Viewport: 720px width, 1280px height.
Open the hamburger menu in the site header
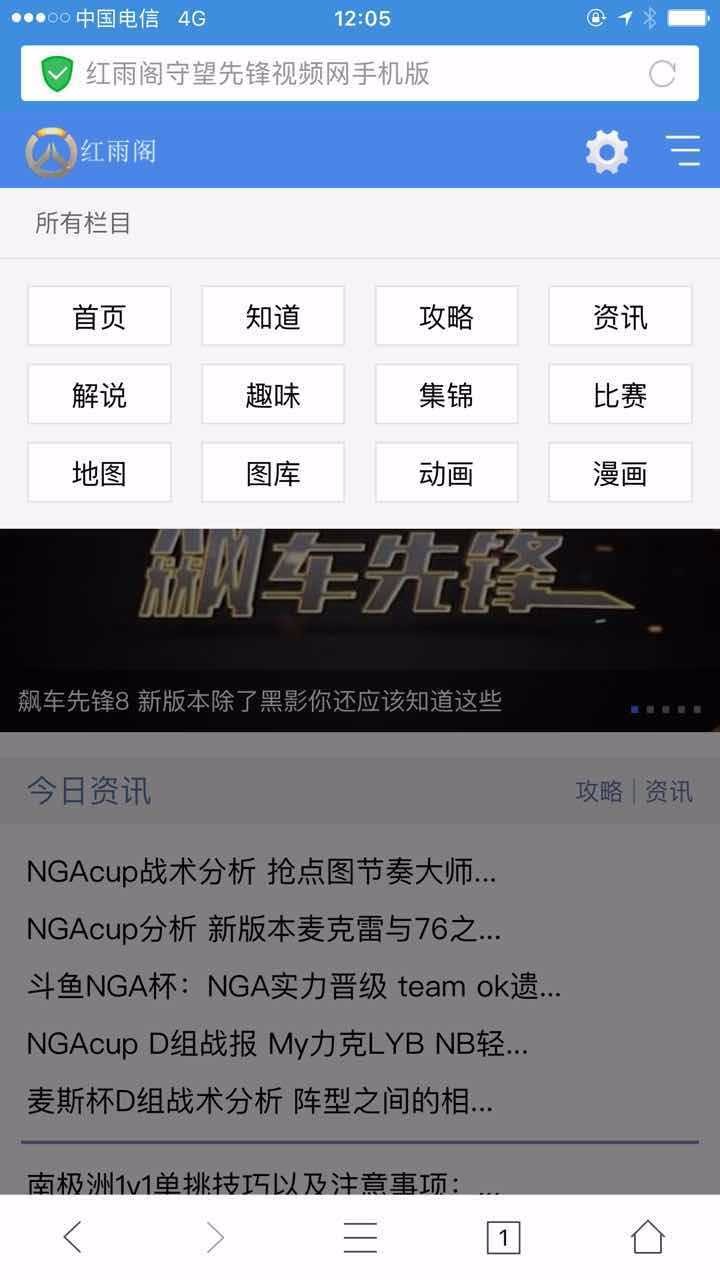tap(684, 151)
